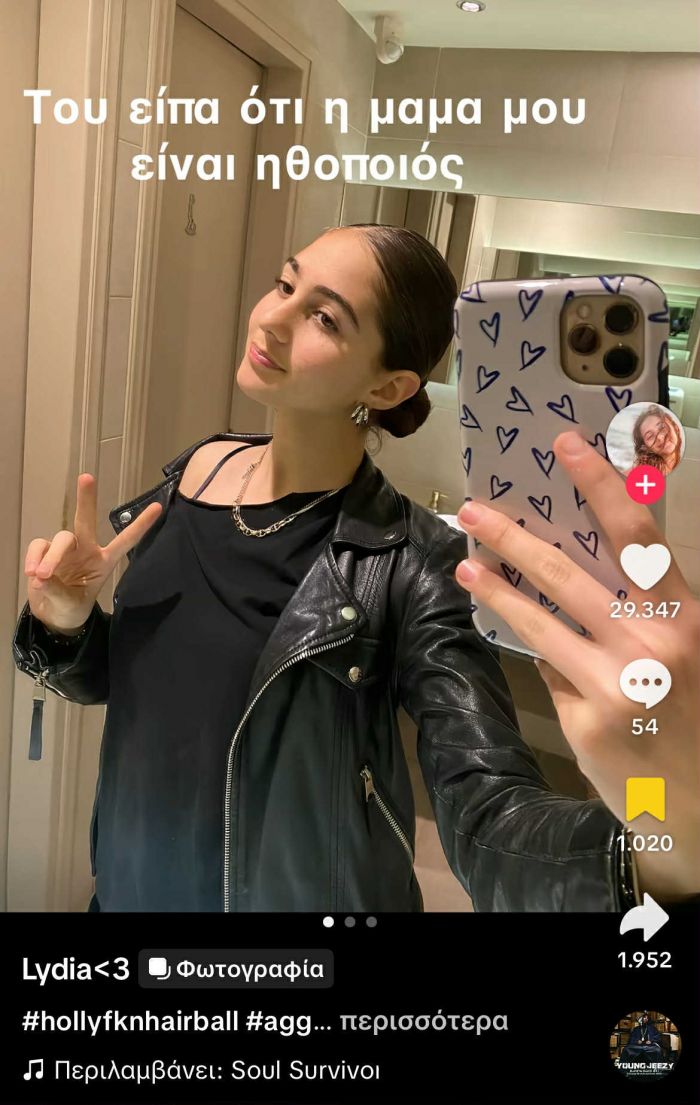The width and height of the screenshot is (700, 1105).
Task: Follow creator with the red plus button
Action: pyautogui.click(x=645, y=486)
